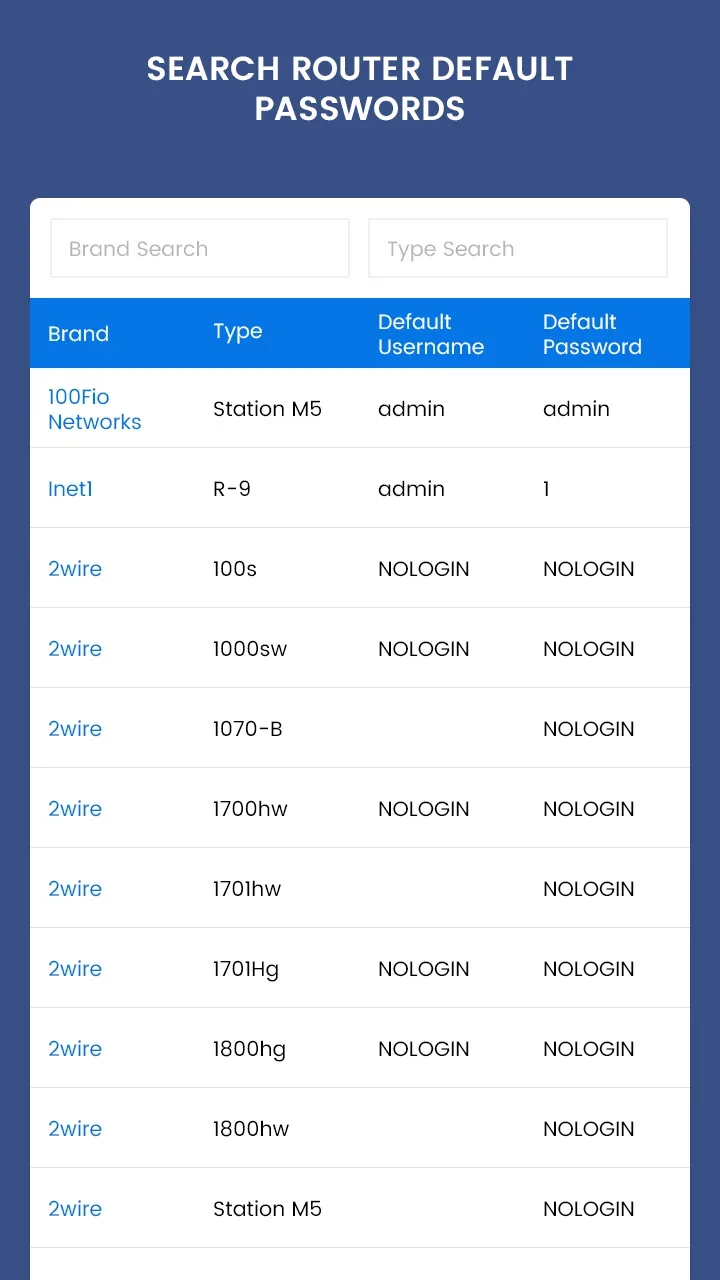Screen dimensions: 720x1280
Task: Click the 2wire link in the 100s row
Action: point(74,568)
